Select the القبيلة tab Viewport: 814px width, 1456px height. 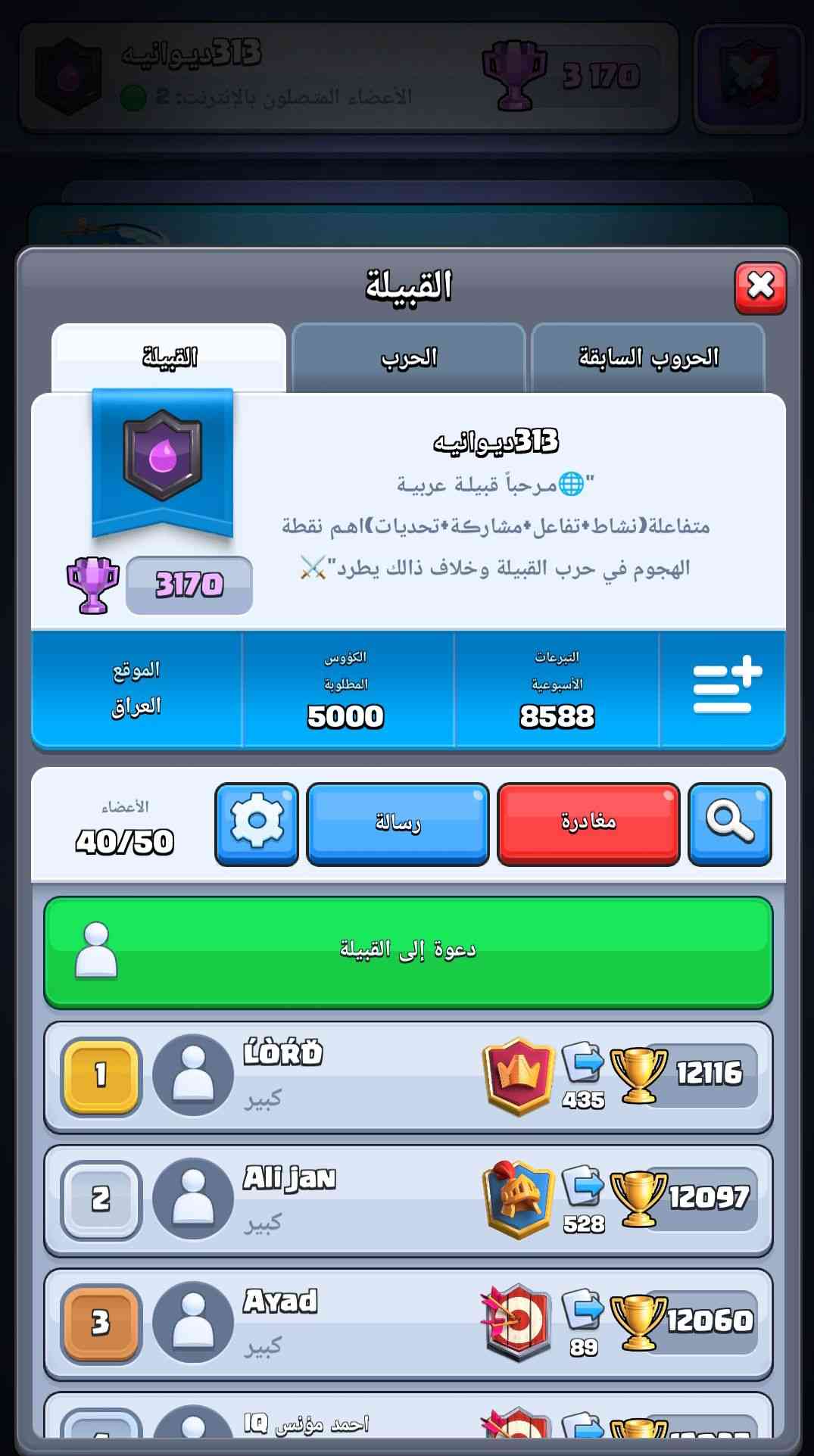tap(169, 357)
